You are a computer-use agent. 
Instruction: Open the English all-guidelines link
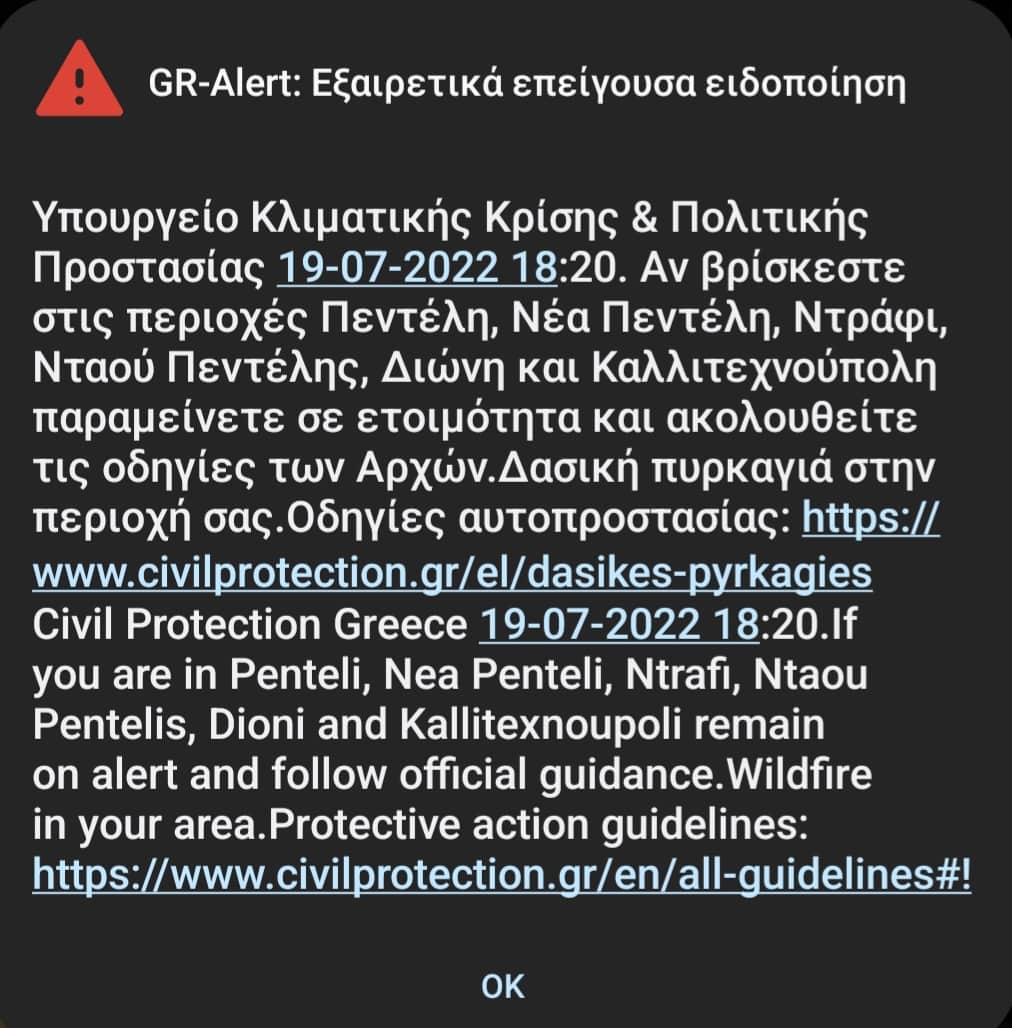pyautogui.click(x=501, y=875)
